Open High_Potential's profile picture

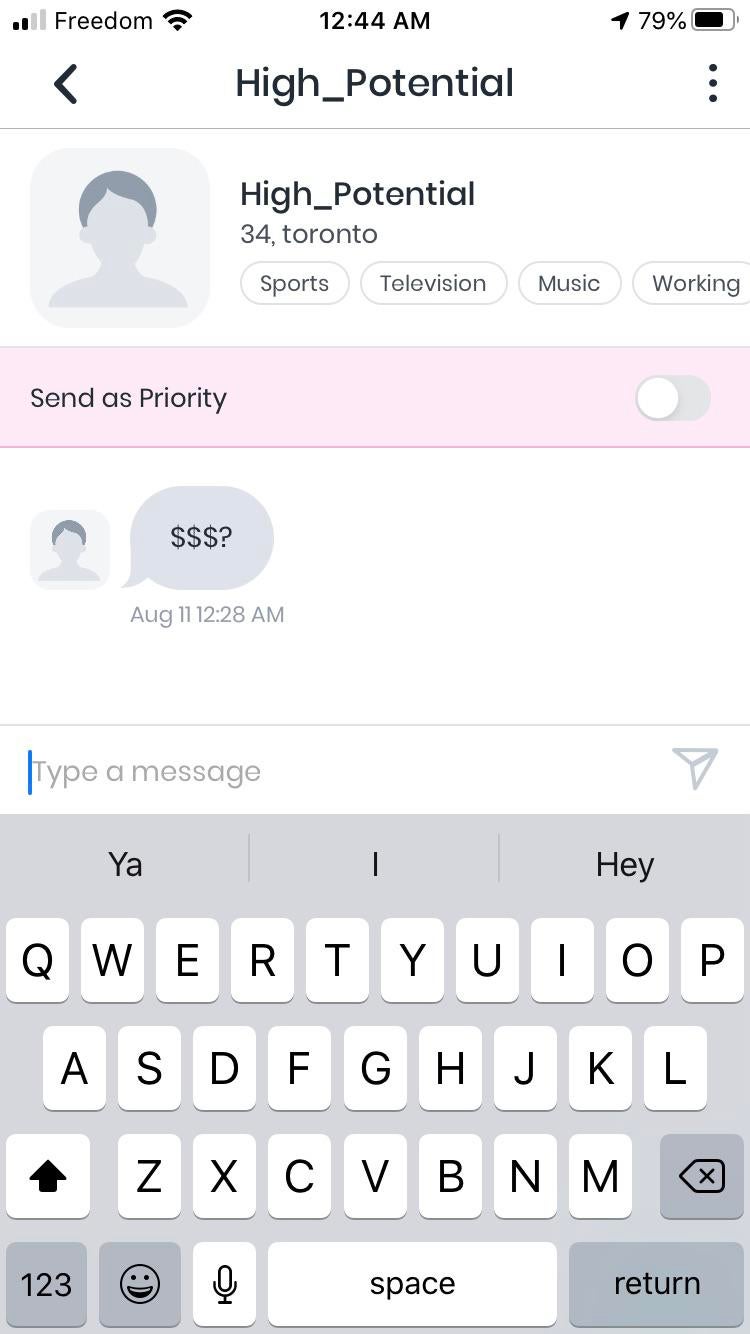click(120, 238)
